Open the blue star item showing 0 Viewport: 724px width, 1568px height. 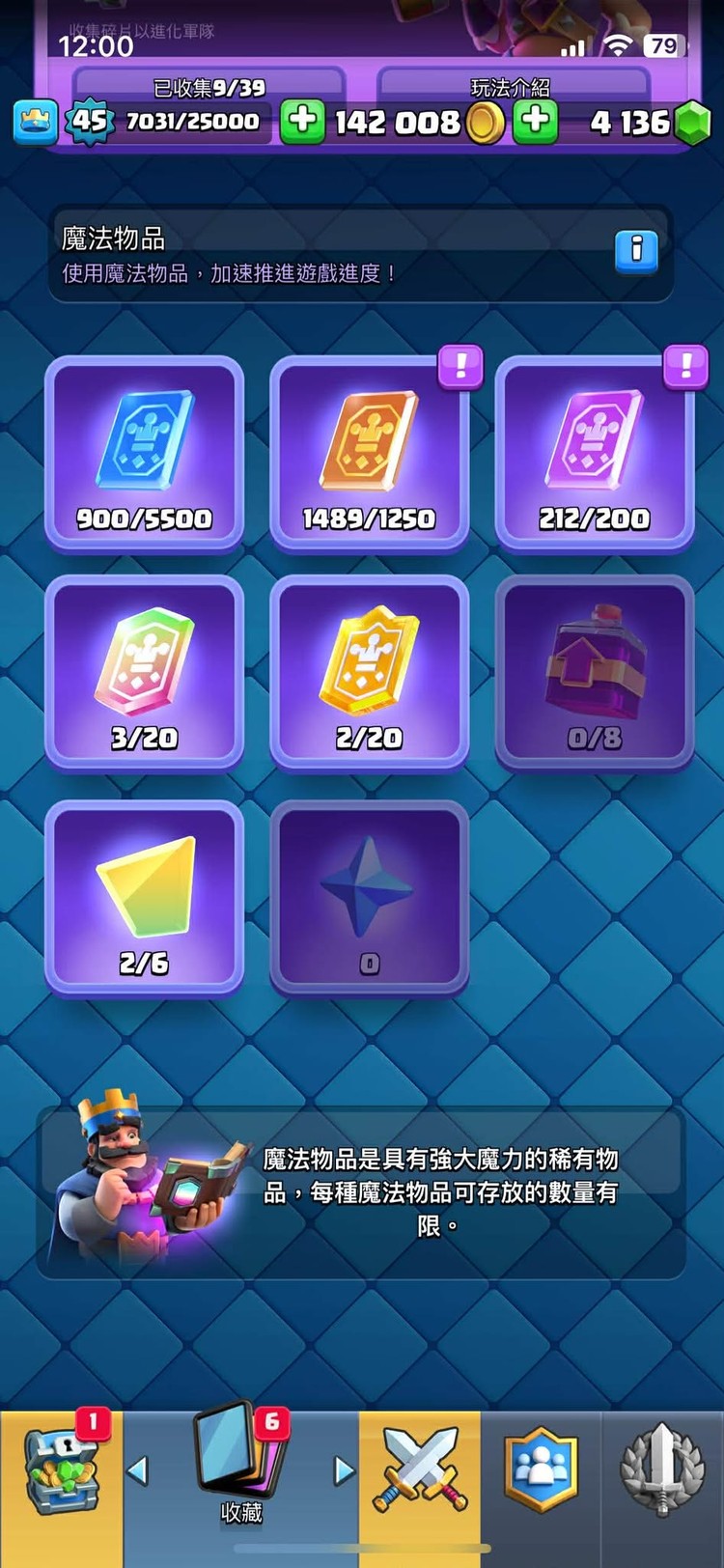pyautogui.click(x=370, y=898)
